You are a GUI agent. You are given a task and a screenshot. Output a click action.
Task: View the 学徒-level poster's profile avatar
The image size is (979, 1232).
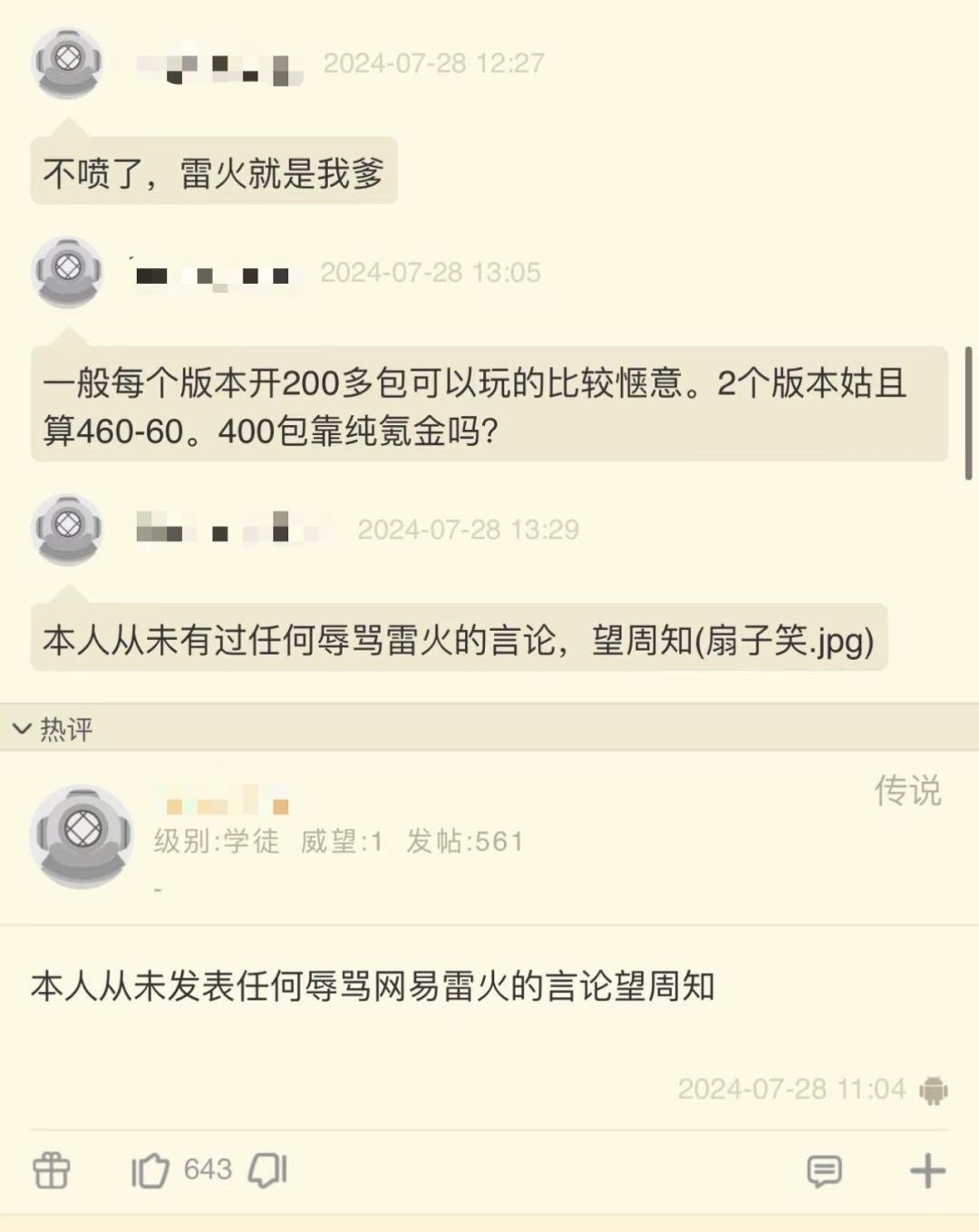82,835
